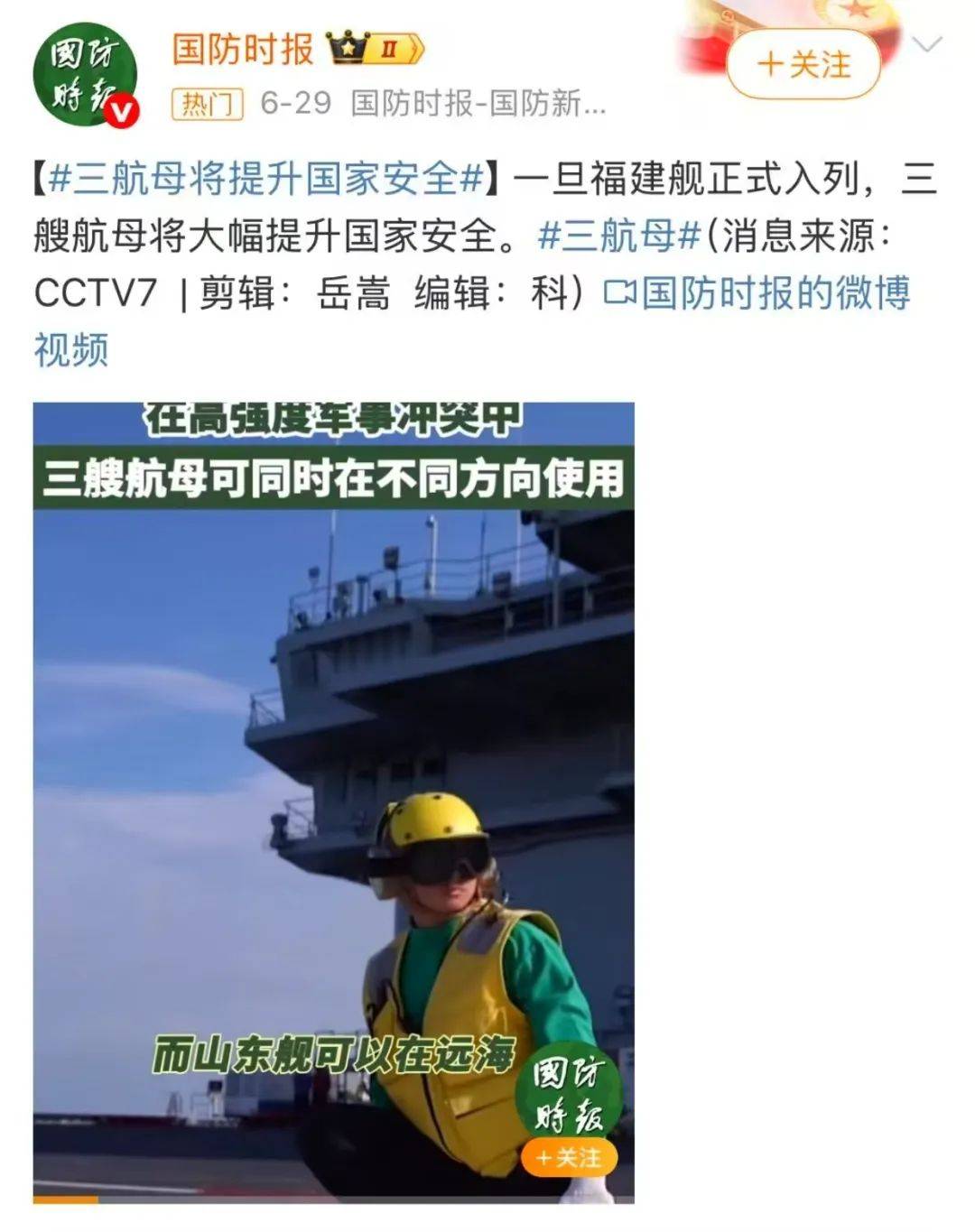Open the #三航母# hashtag link
The width and height of the screenshot is (975, 1232).
click(x=618, y=236)
